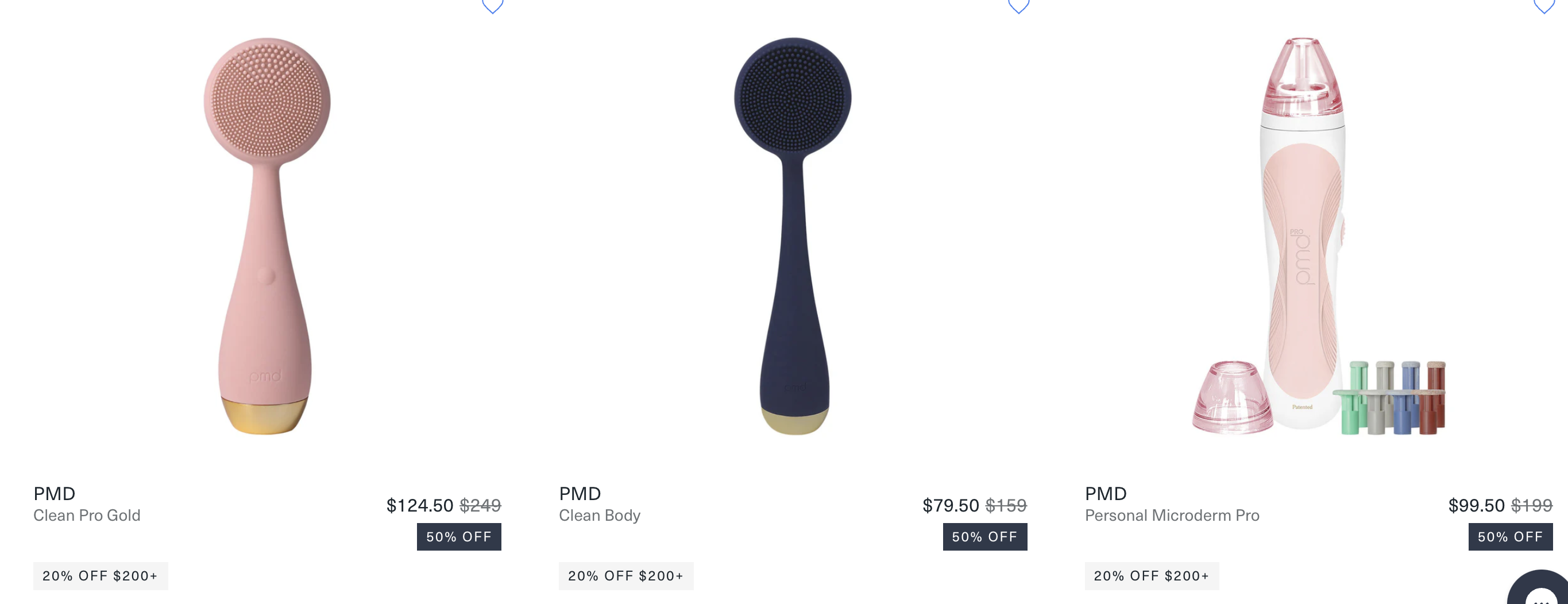Add Personal Microderm Pro to wishlist

point(1544,6)
